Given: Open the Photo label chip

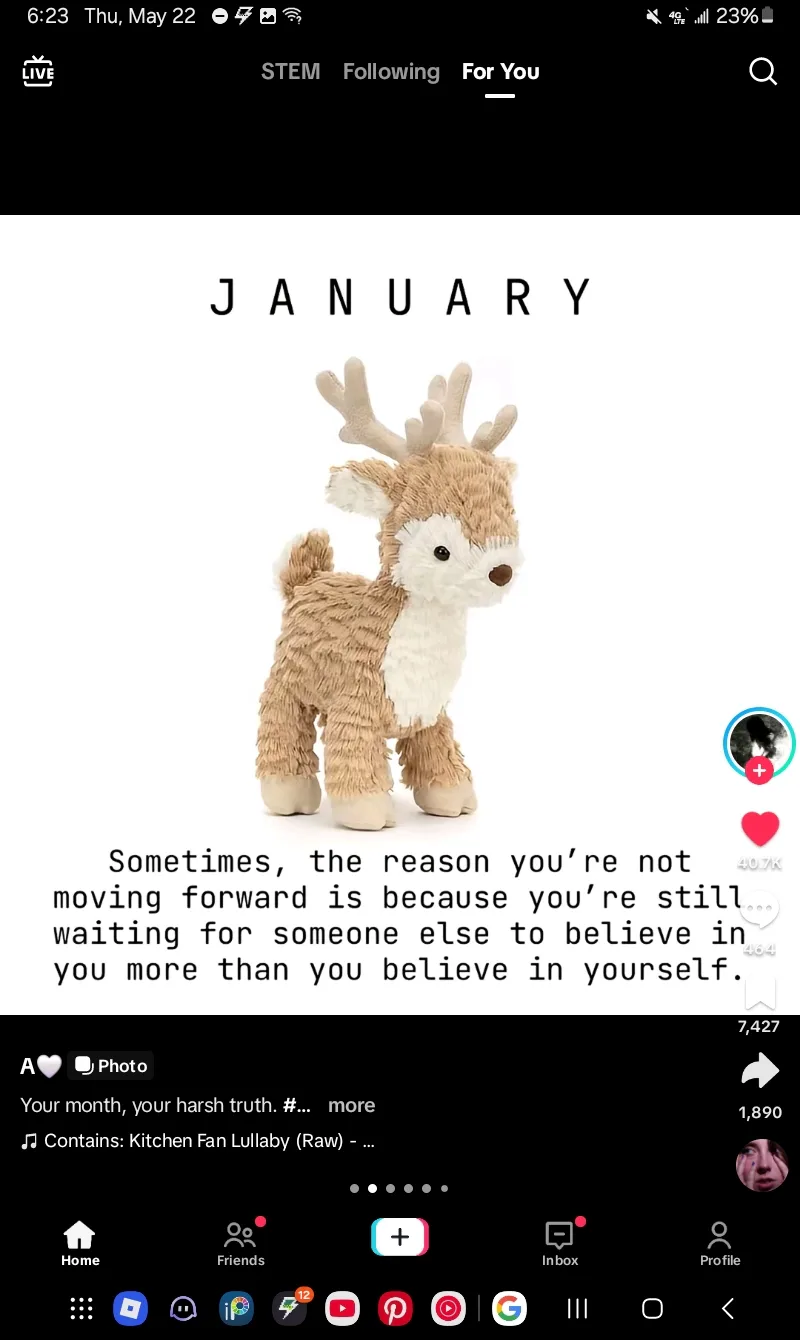Looking at the screenshot, I should (111, 1066).
